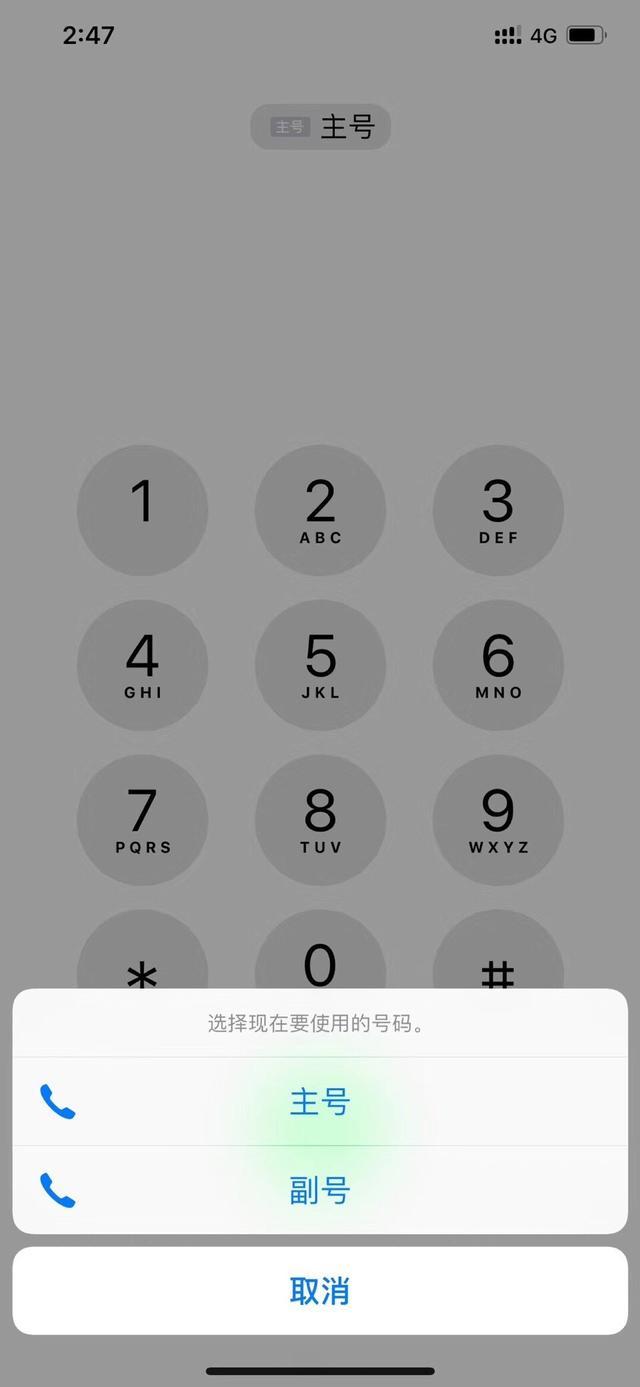Choose 副号 as the calling line

click(320, 1190)
